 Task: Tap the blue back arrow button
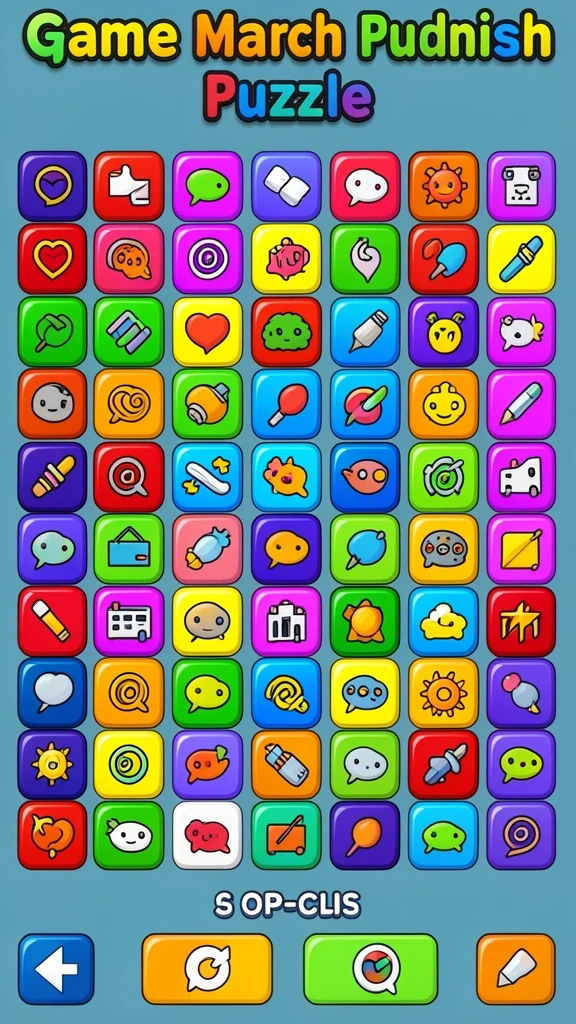[x=56, y=968]
